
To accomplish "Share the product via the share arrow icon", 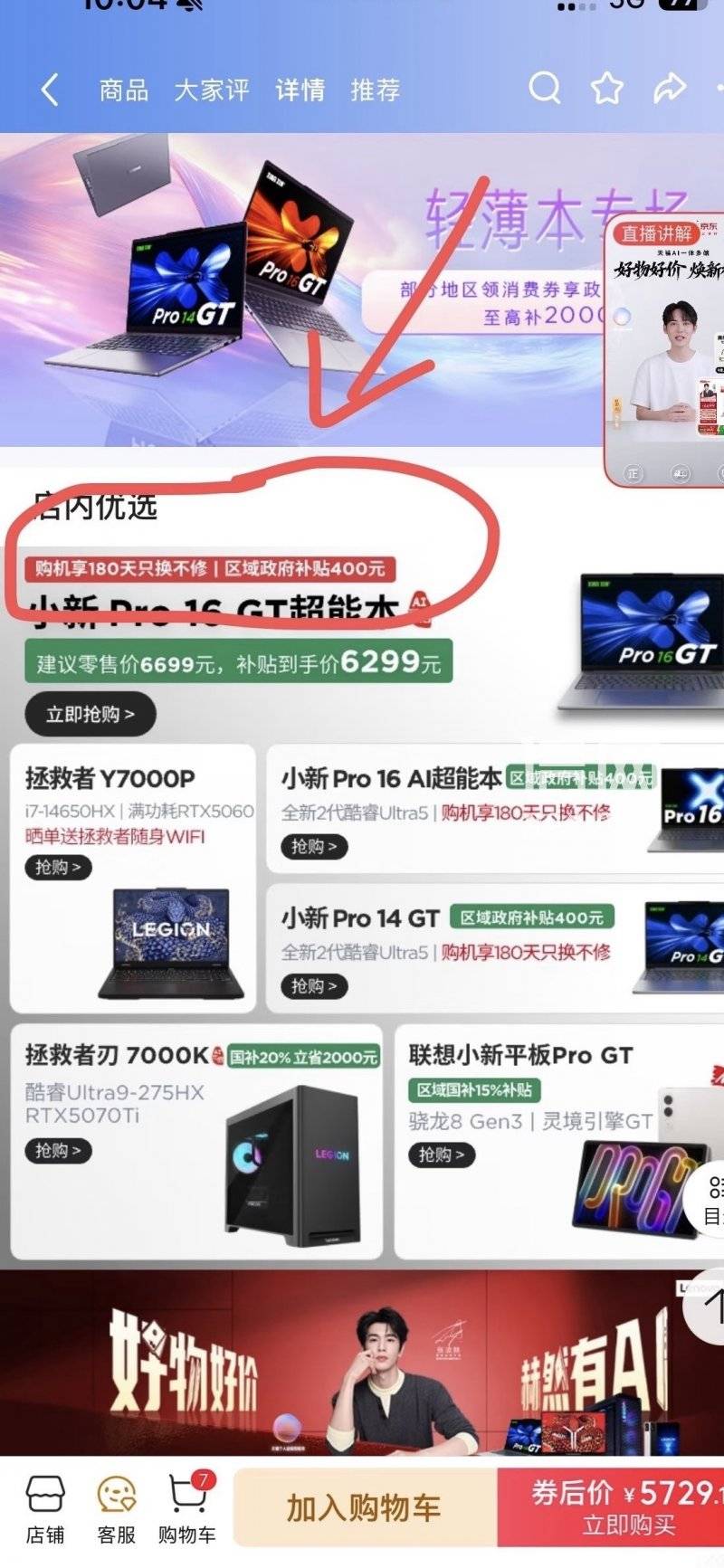I will (668, 90).
